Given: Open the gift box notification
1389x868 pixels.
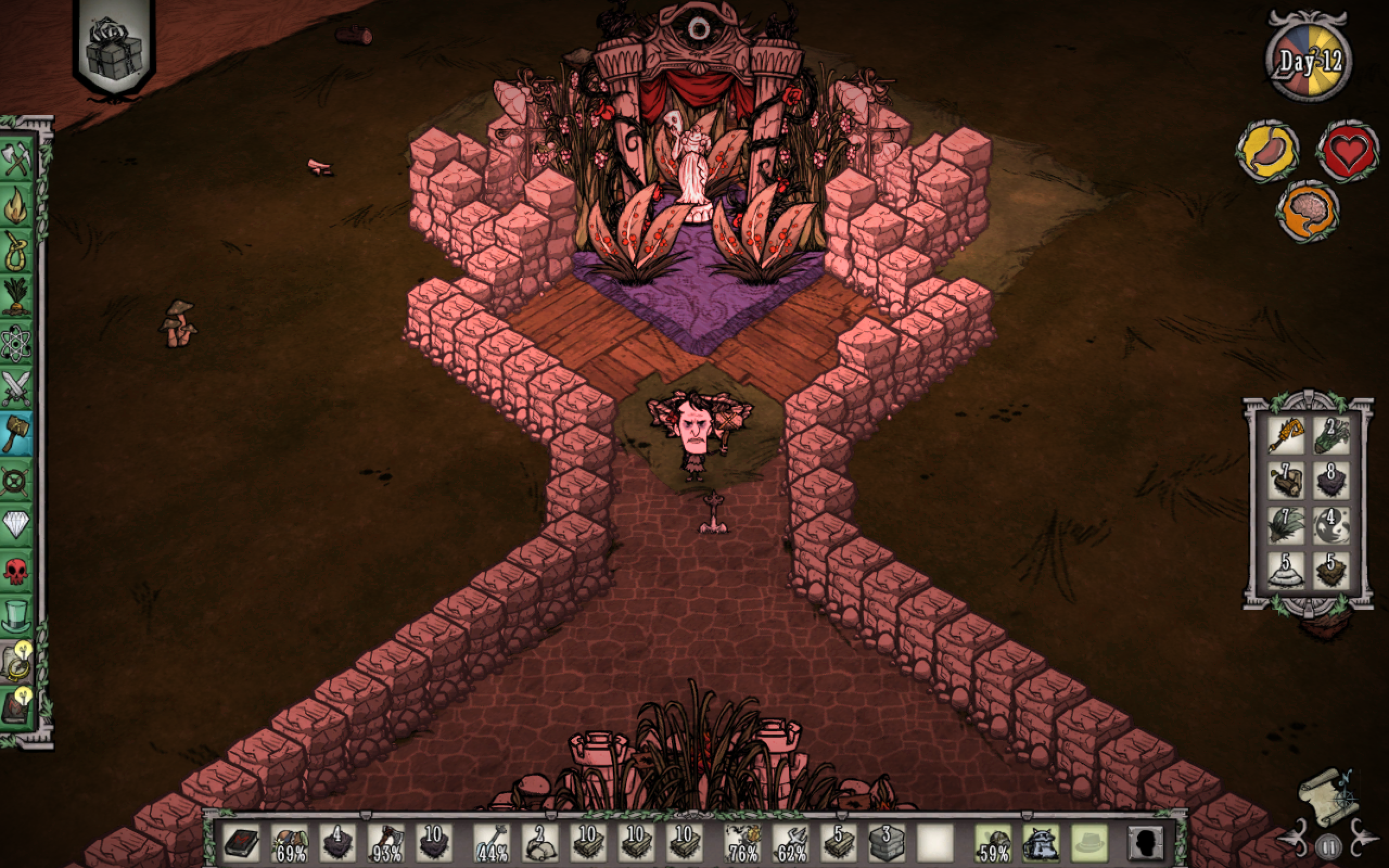Looking at the screenshot, I should (113, 49).
